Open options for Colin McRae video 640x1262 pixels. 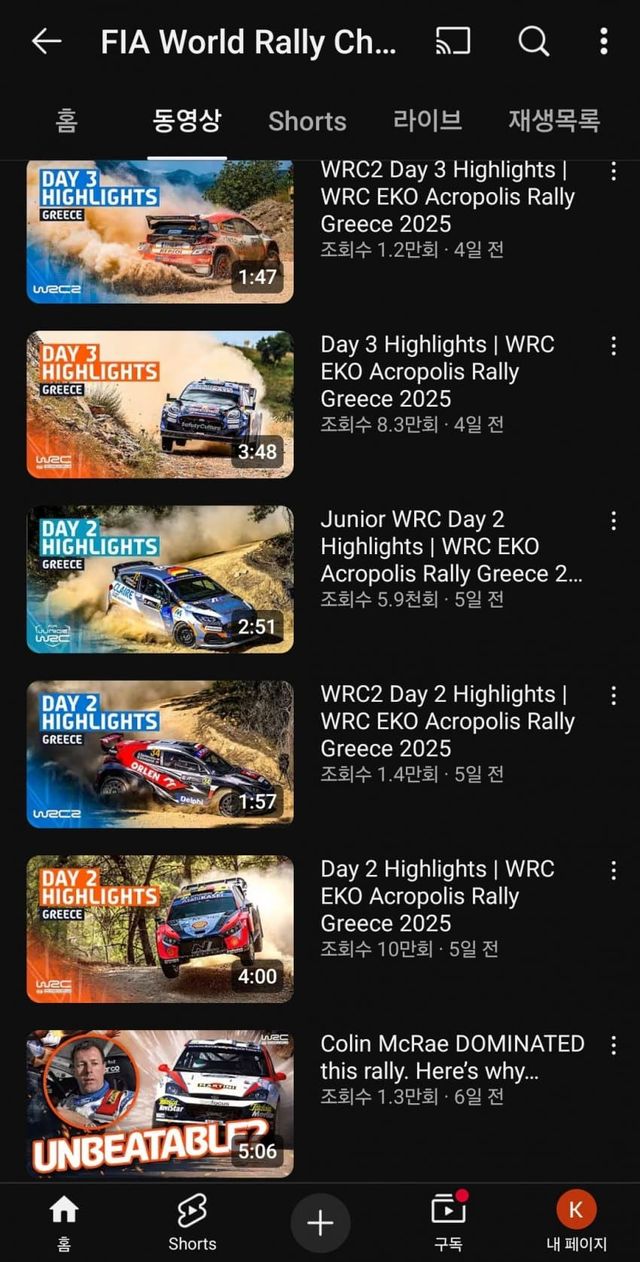pos(613,1045)
